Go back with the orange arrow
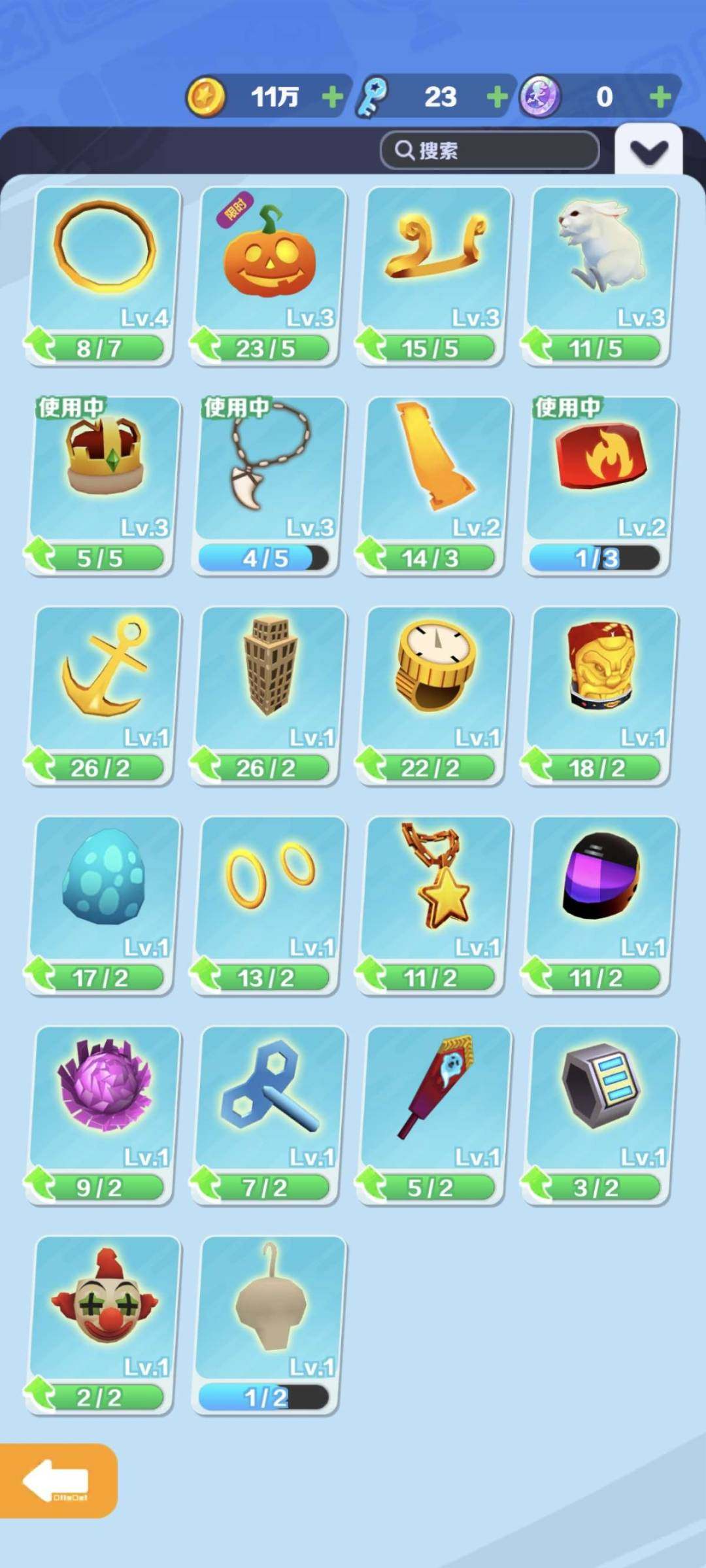The width and height of the screenshot is (706, 1568). (x=58, y=1481)
